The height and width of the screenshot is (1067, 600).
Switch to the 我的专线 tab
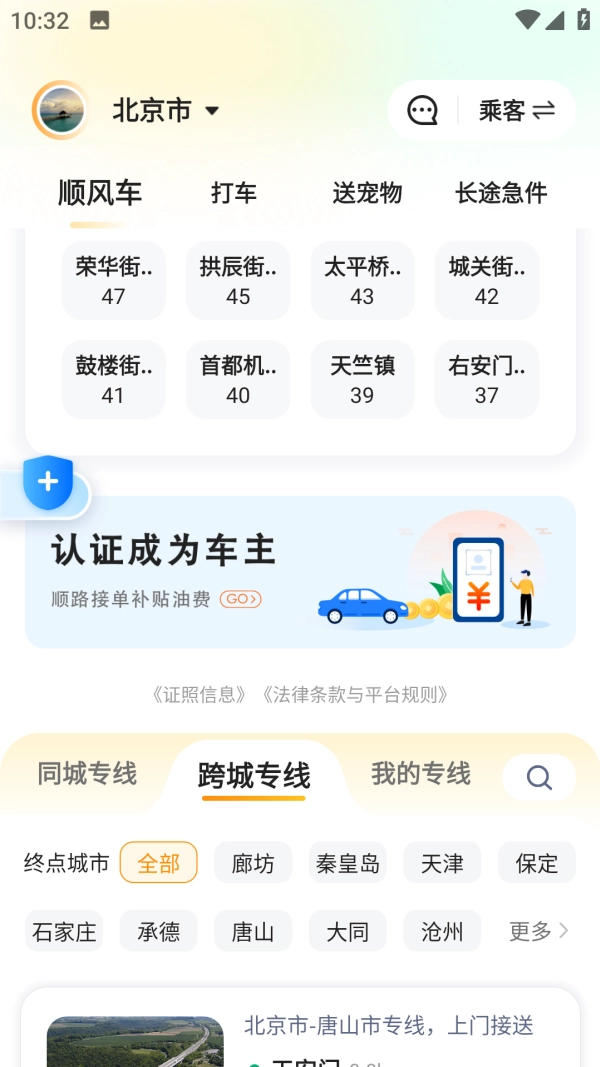click(420, 774)
